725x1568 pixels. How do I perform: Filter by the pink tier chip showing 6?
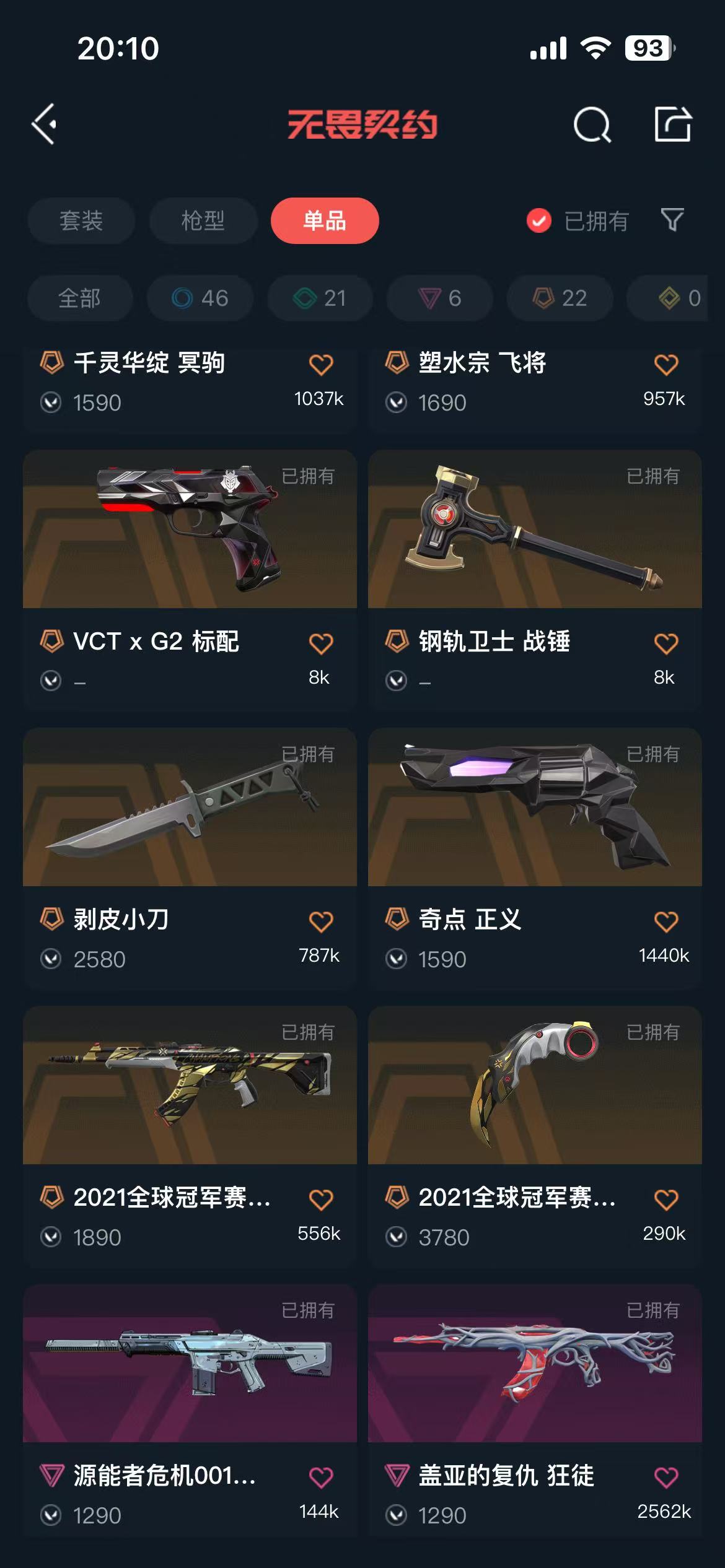point(440,298)
